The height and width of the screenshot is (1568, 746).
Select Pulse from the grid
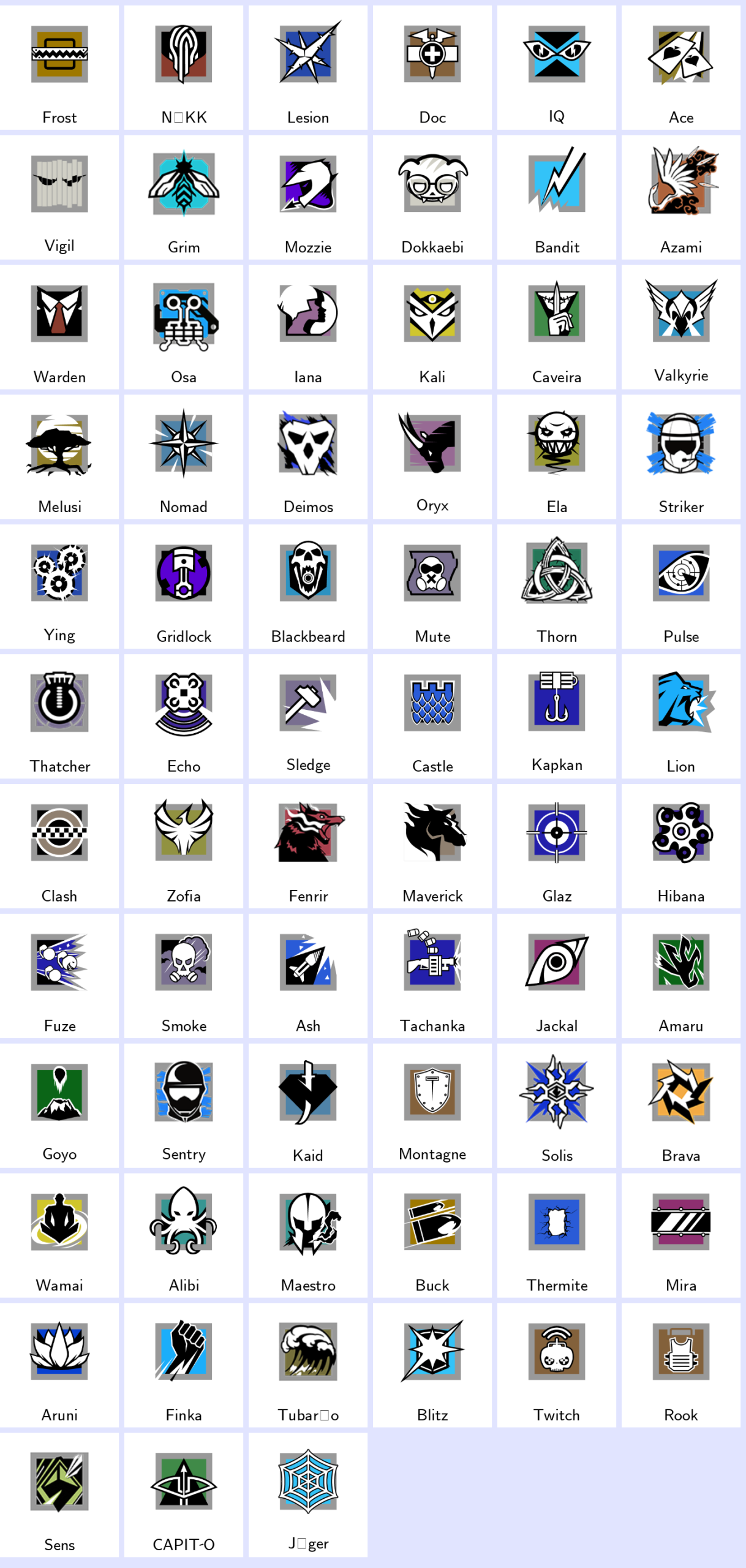pos(680,587)
